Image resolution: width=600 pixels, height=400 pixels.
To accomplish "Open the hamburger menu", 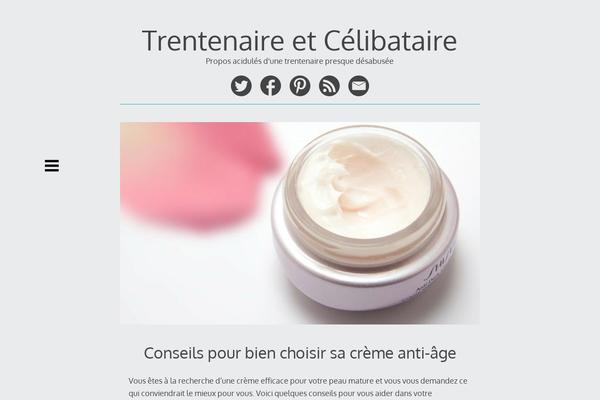I will pyautogui.click(x=52, y=166).
